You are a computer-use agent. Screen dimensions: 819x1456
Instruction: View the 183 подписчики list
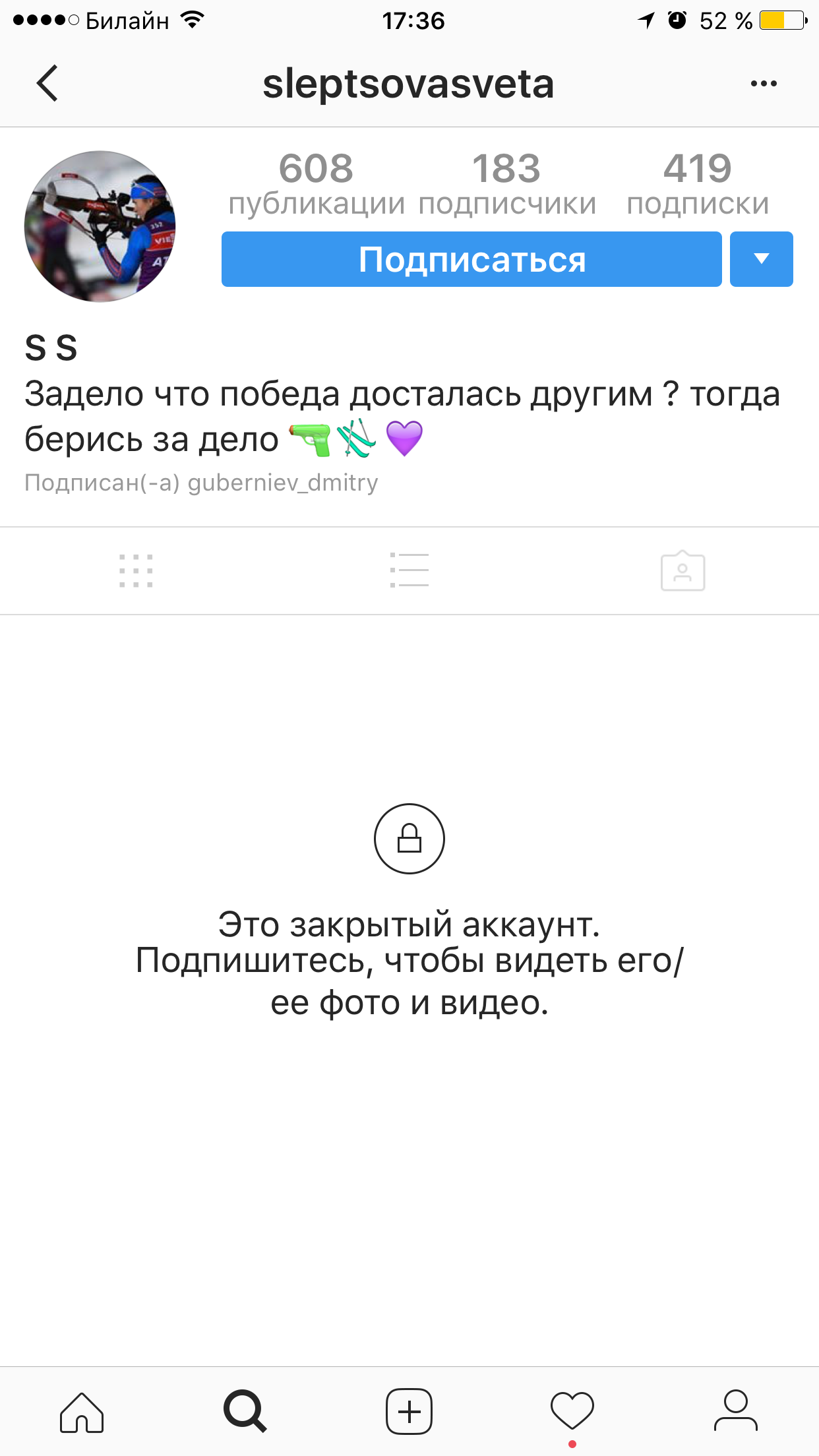(507, 183)
